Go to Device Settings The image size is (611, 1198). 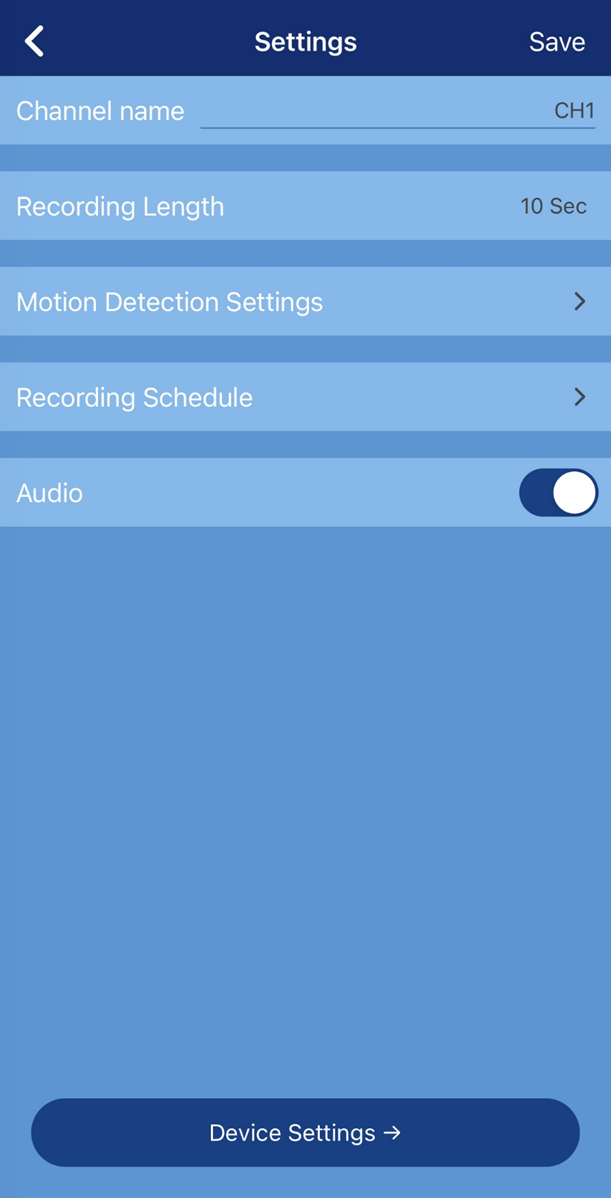tap(305, 1133)
